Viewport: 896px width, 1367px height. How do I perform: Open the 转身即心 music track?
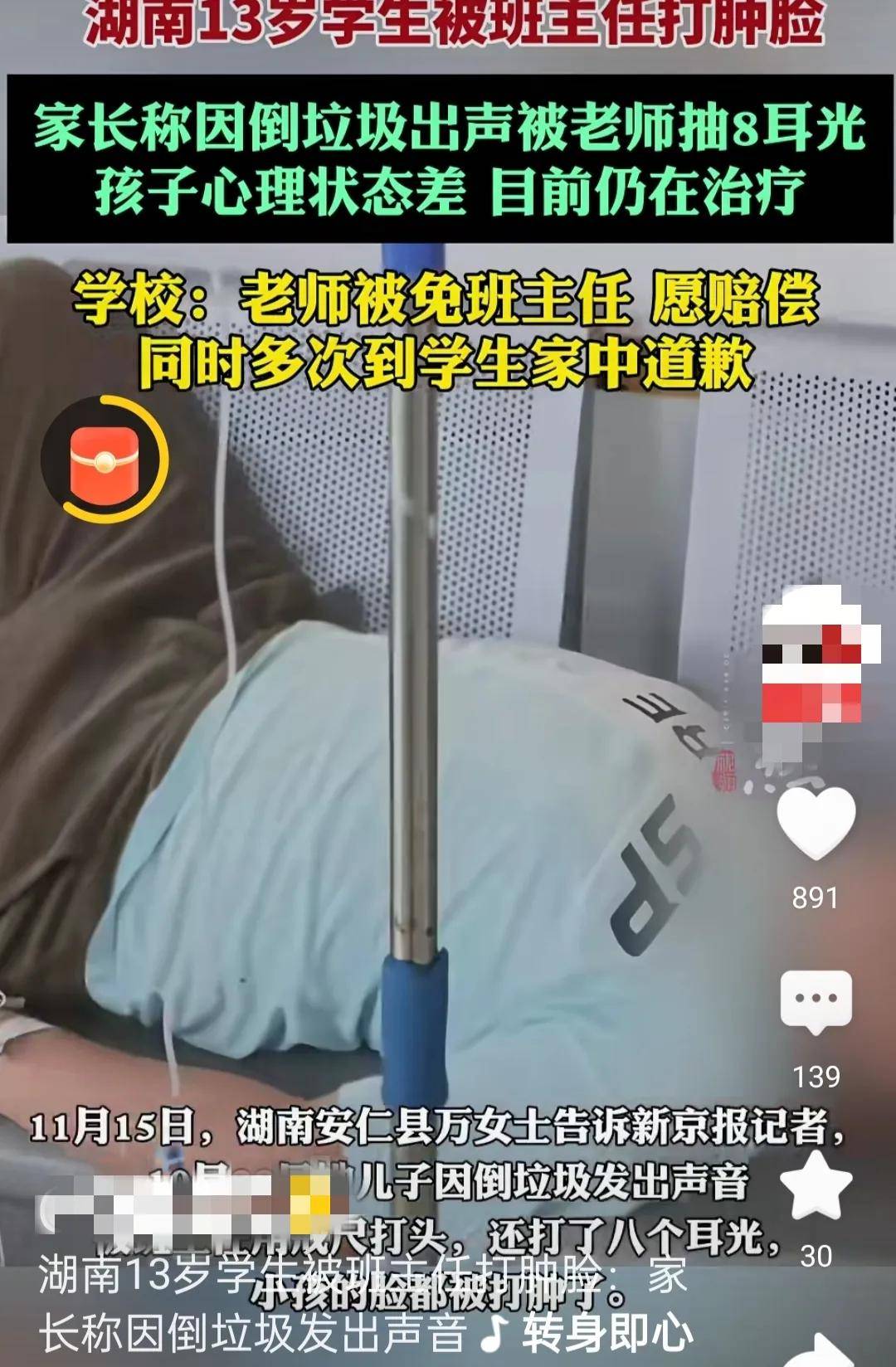click(606, 1333)
